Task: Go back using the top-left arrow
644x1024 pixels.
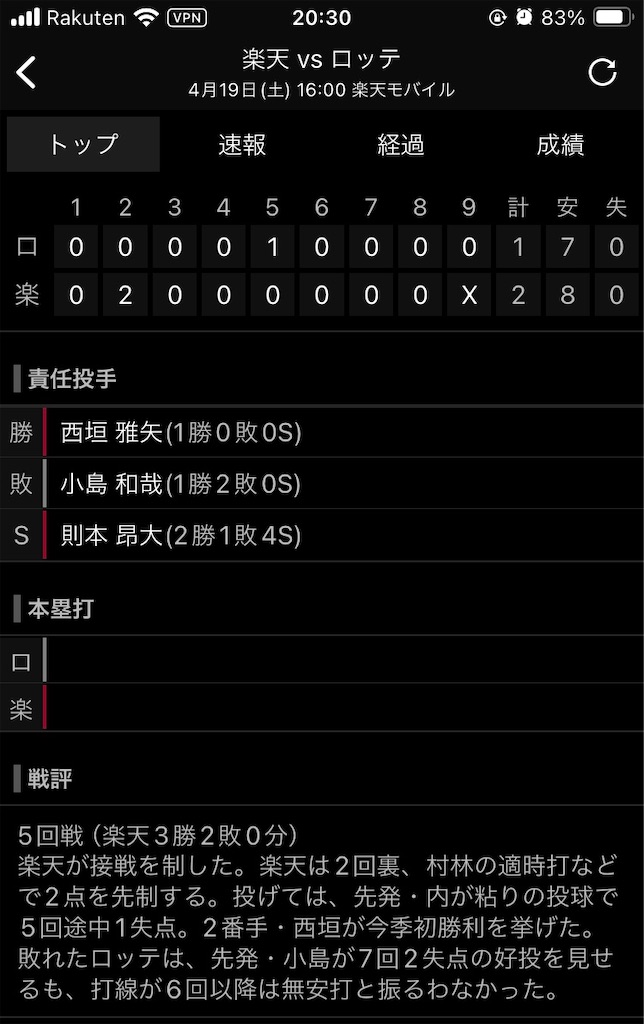Action: (26, 72)
